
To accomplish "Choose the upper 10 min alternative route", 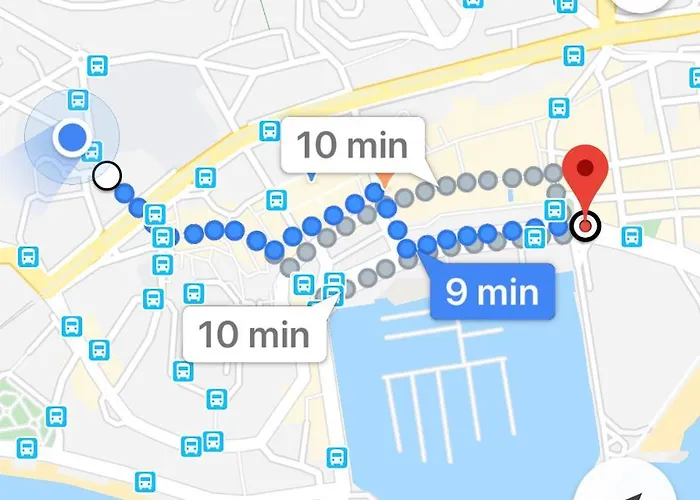I will tap(353, 146).
